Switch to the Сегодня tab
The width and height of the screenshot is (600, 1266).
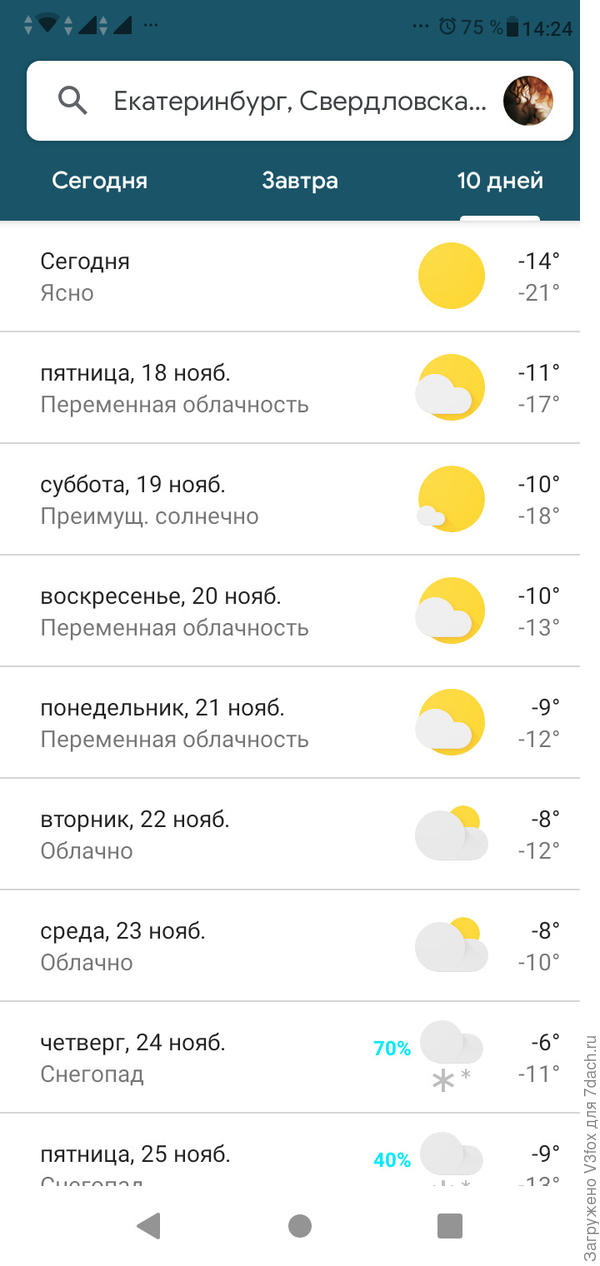[100, 181]
